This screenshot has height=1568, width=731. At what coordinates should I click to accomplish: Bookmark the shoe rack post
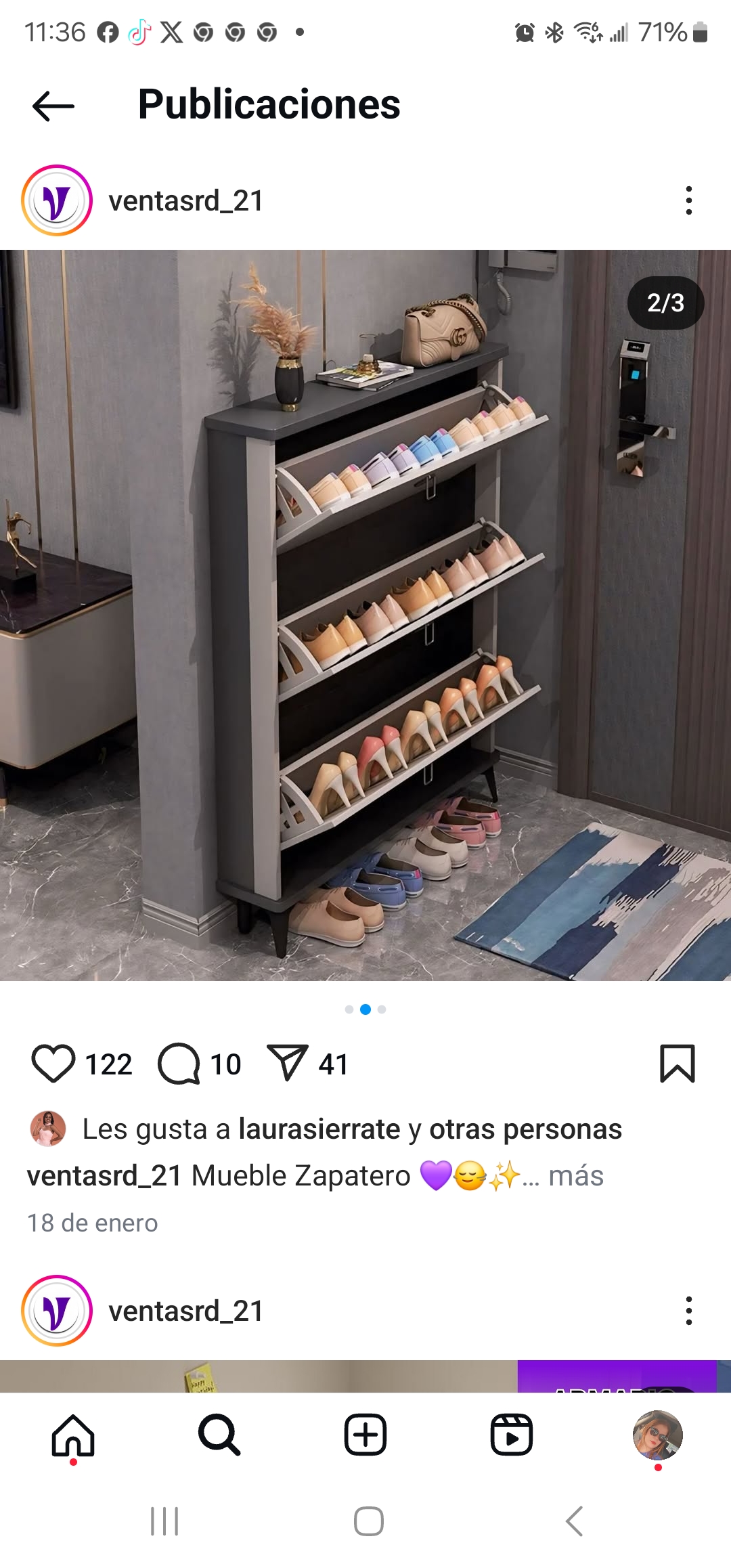point(677,1064)
